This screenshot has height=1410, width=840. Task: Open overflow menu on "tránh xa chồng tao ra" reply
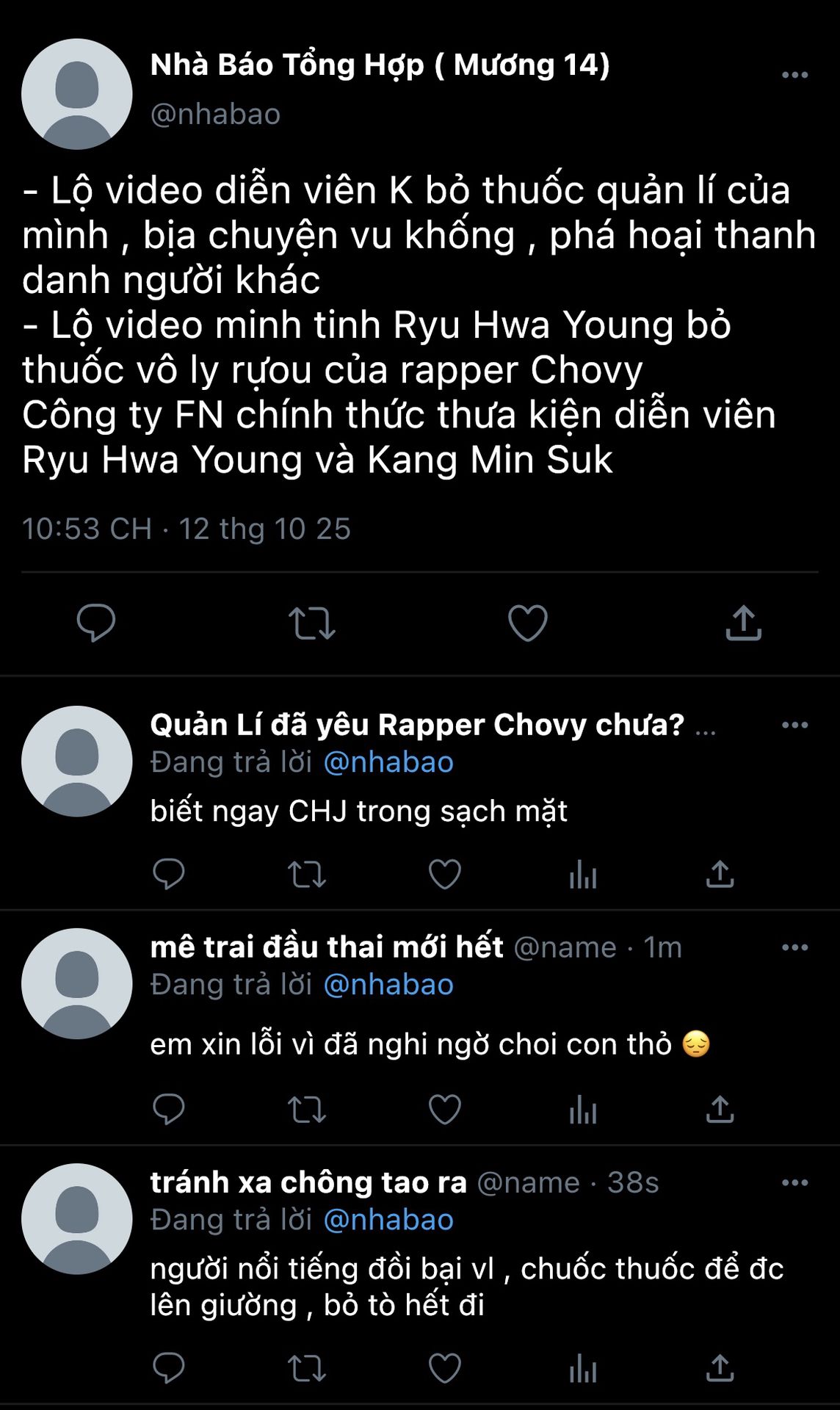794,1182
